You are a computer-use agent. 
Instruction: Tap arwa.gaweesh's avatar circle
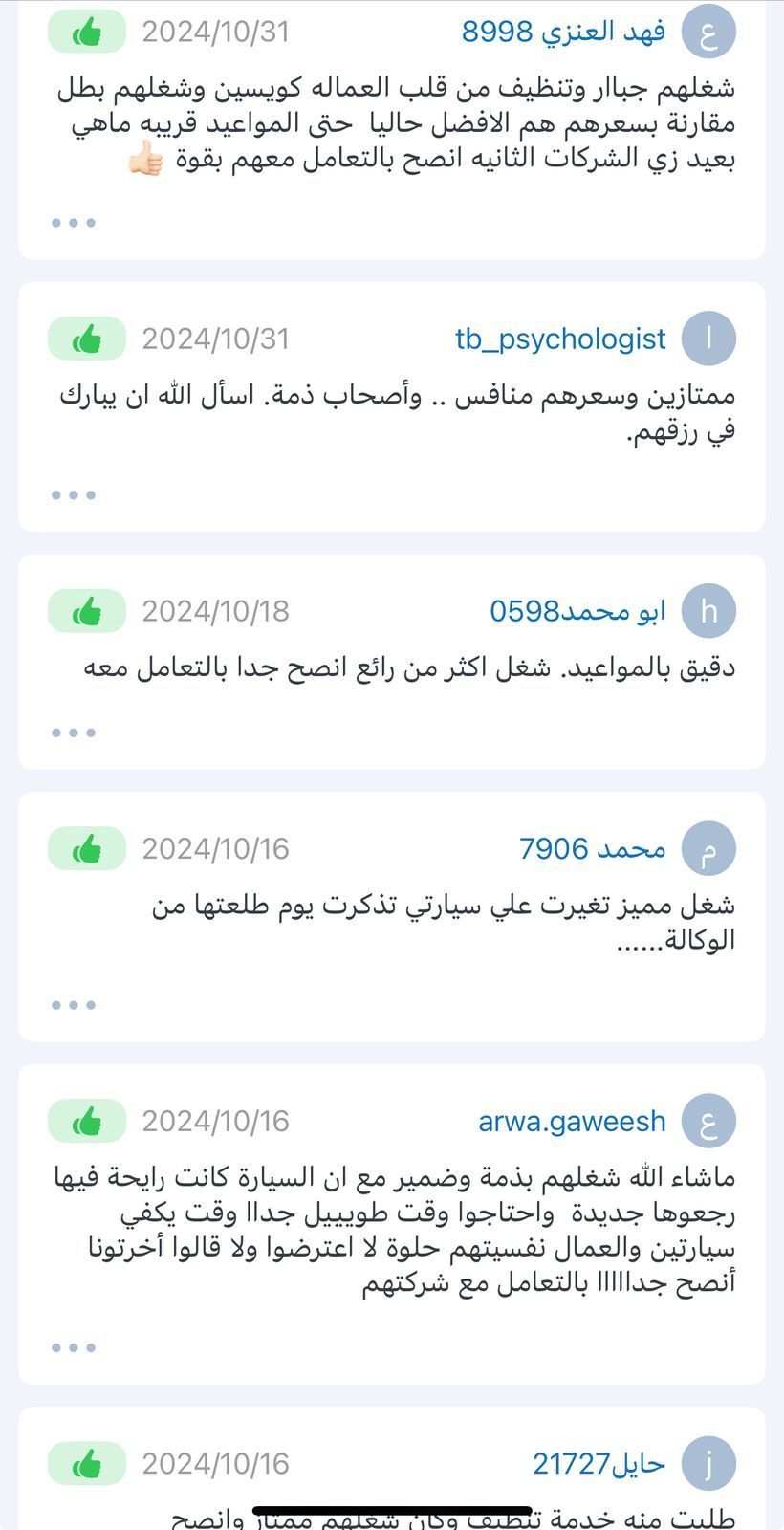708,1121
